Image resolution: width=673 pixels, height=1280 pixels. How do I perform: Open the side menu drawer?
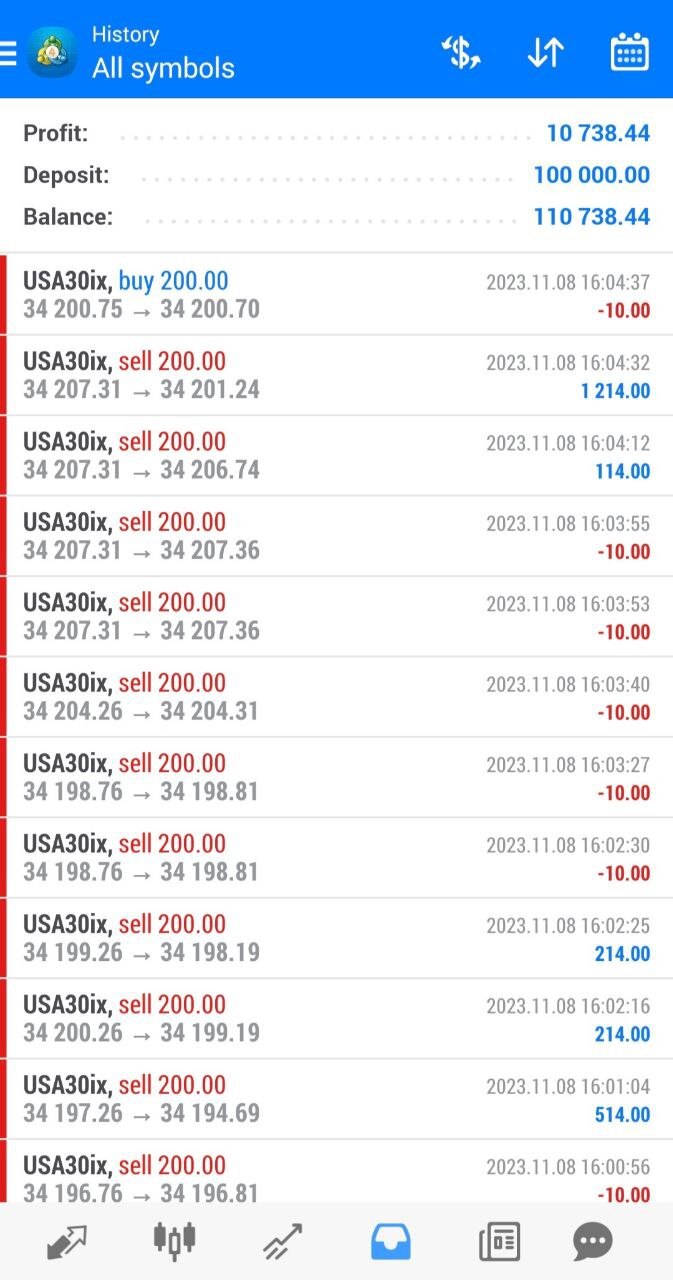pyautogui.click(x=8, y=52)
